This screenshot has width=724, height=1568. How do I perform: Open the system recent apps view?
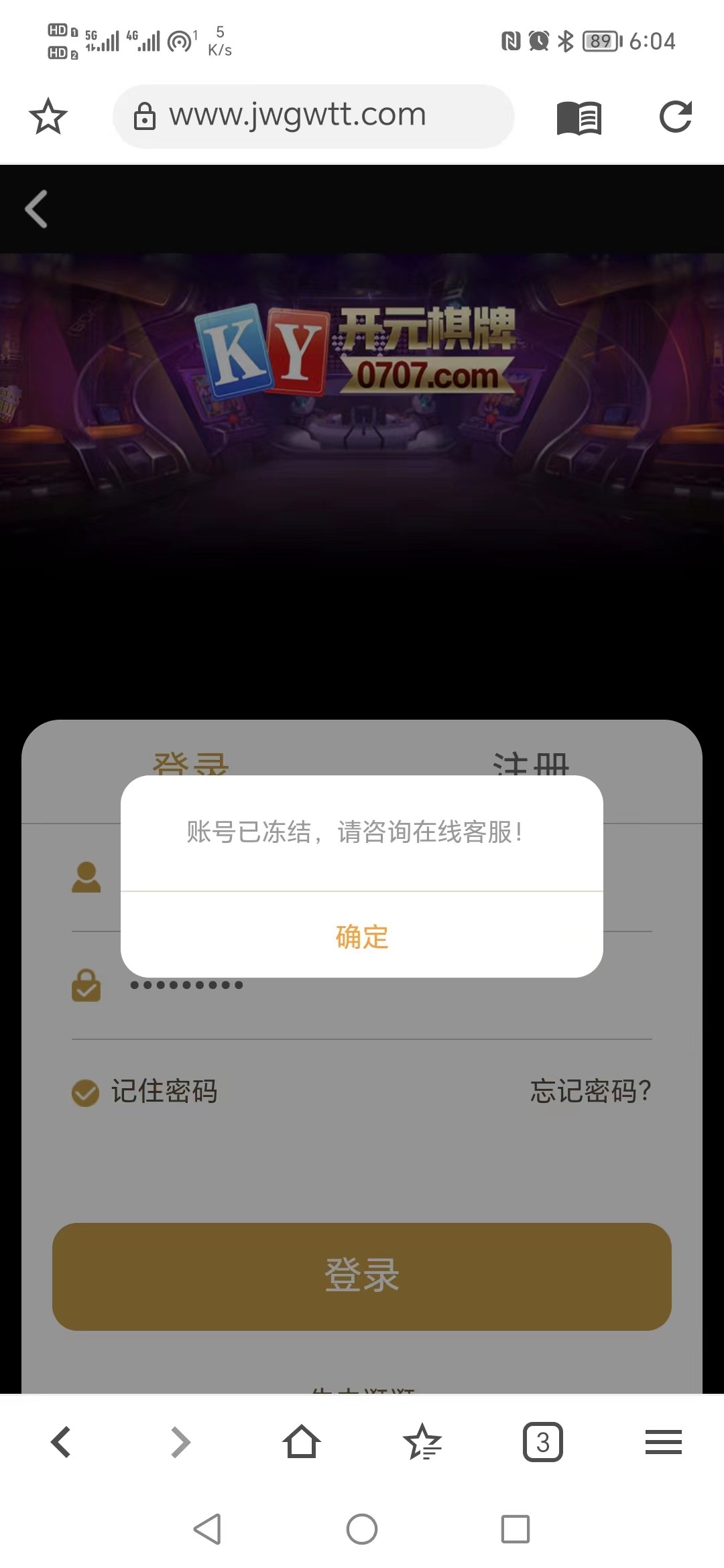coord(515,1529)
